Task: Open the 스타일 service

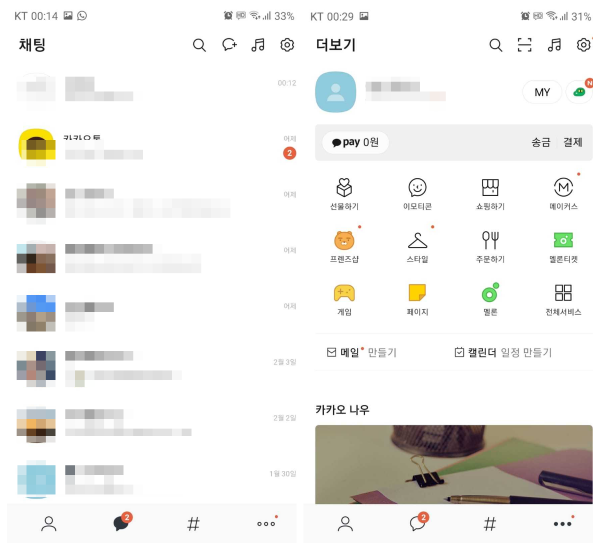Action: (417, 246)
